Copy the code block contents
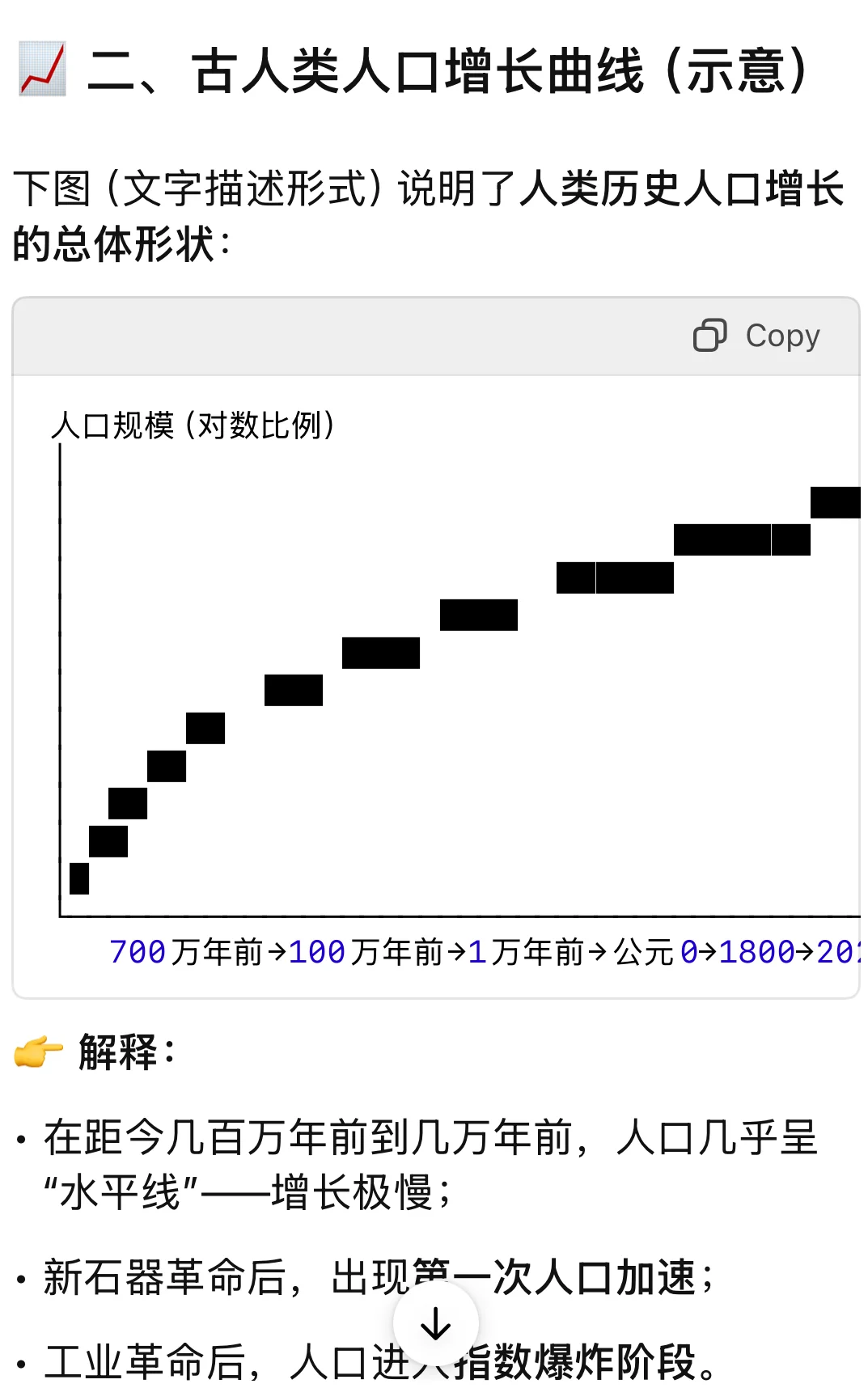The image size is (868, 1388). click(757, 336)
